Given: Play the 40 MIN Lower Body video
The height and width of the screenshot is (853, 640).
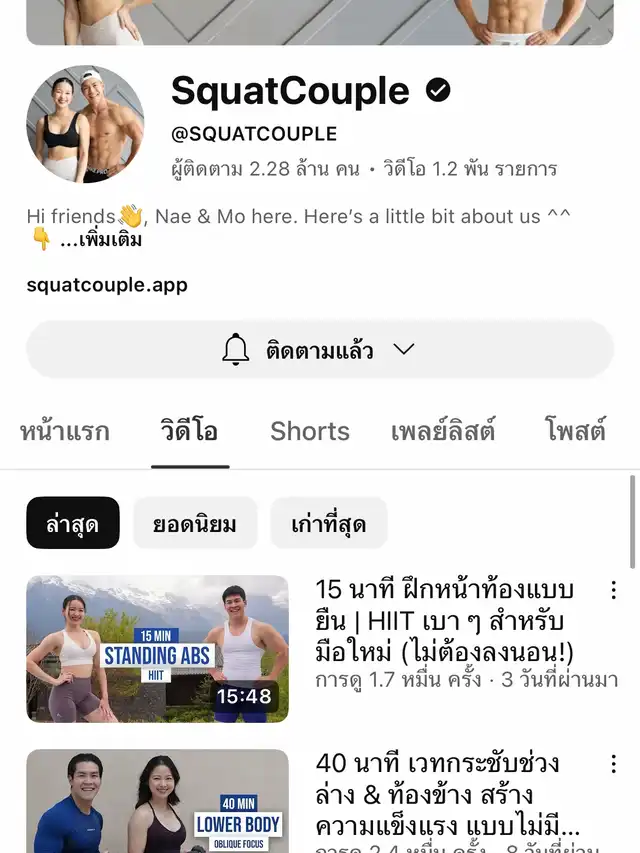Looking at the screenshot, I should (157, 802).
